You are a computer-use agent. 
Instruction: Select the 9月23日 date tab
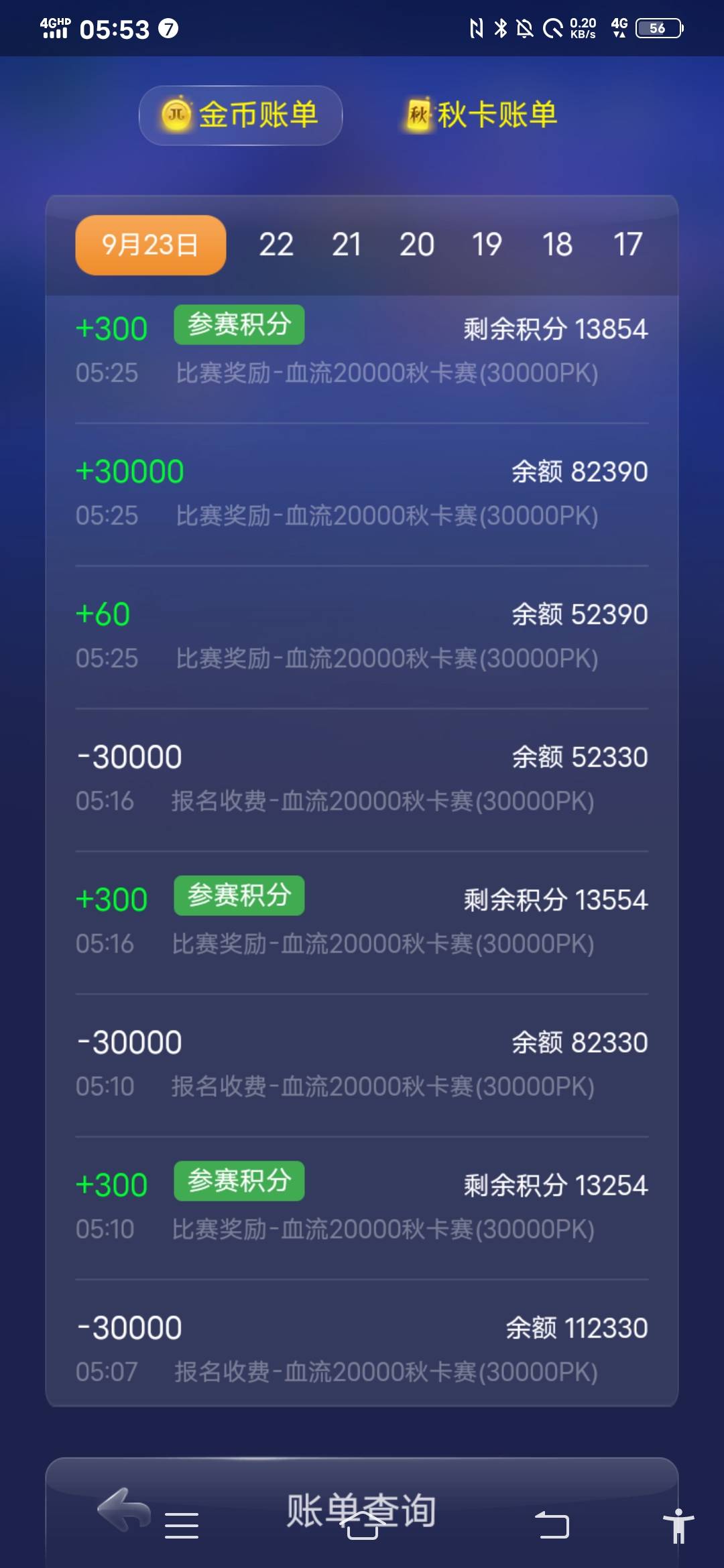(149, 245)
